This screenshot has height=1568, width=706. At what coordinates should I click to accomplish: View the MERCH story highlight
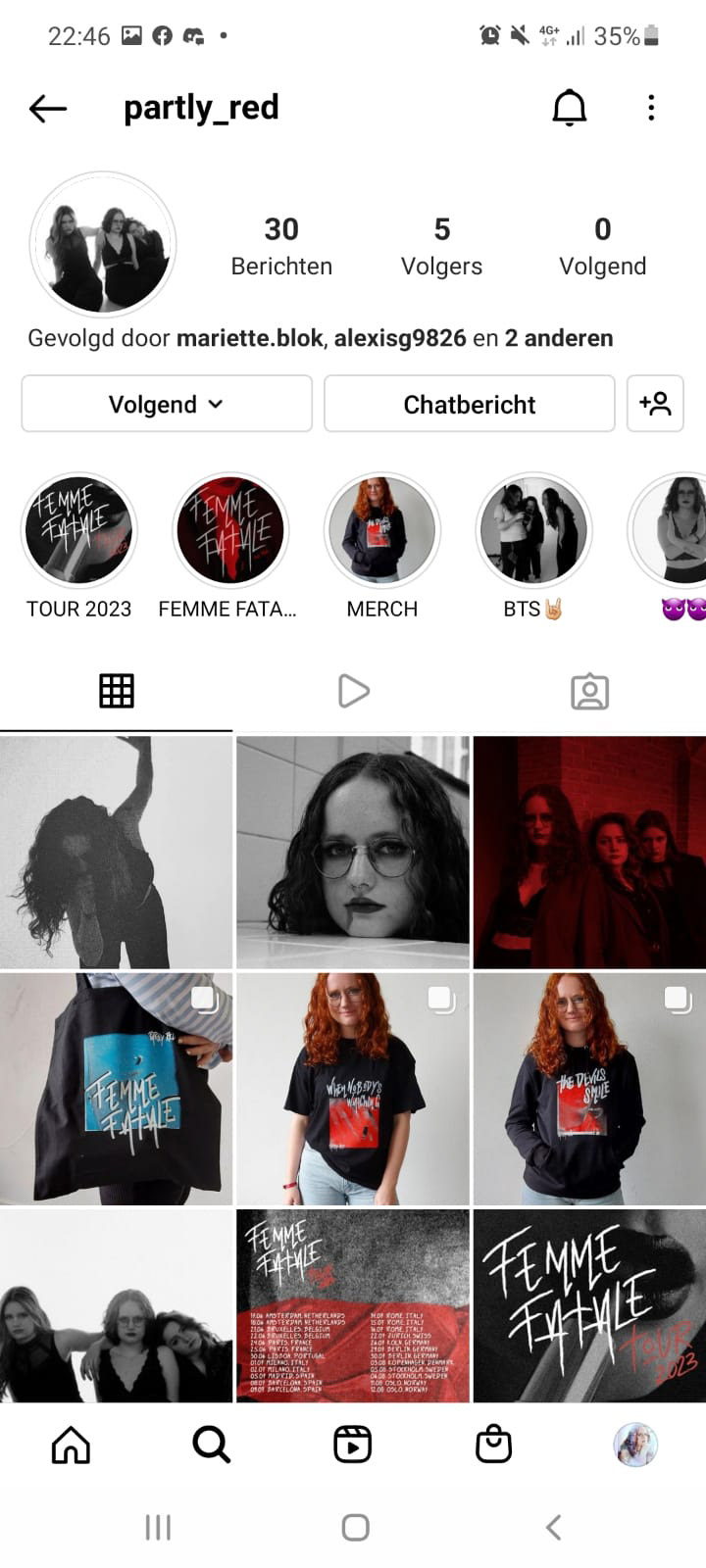[381, 531]
